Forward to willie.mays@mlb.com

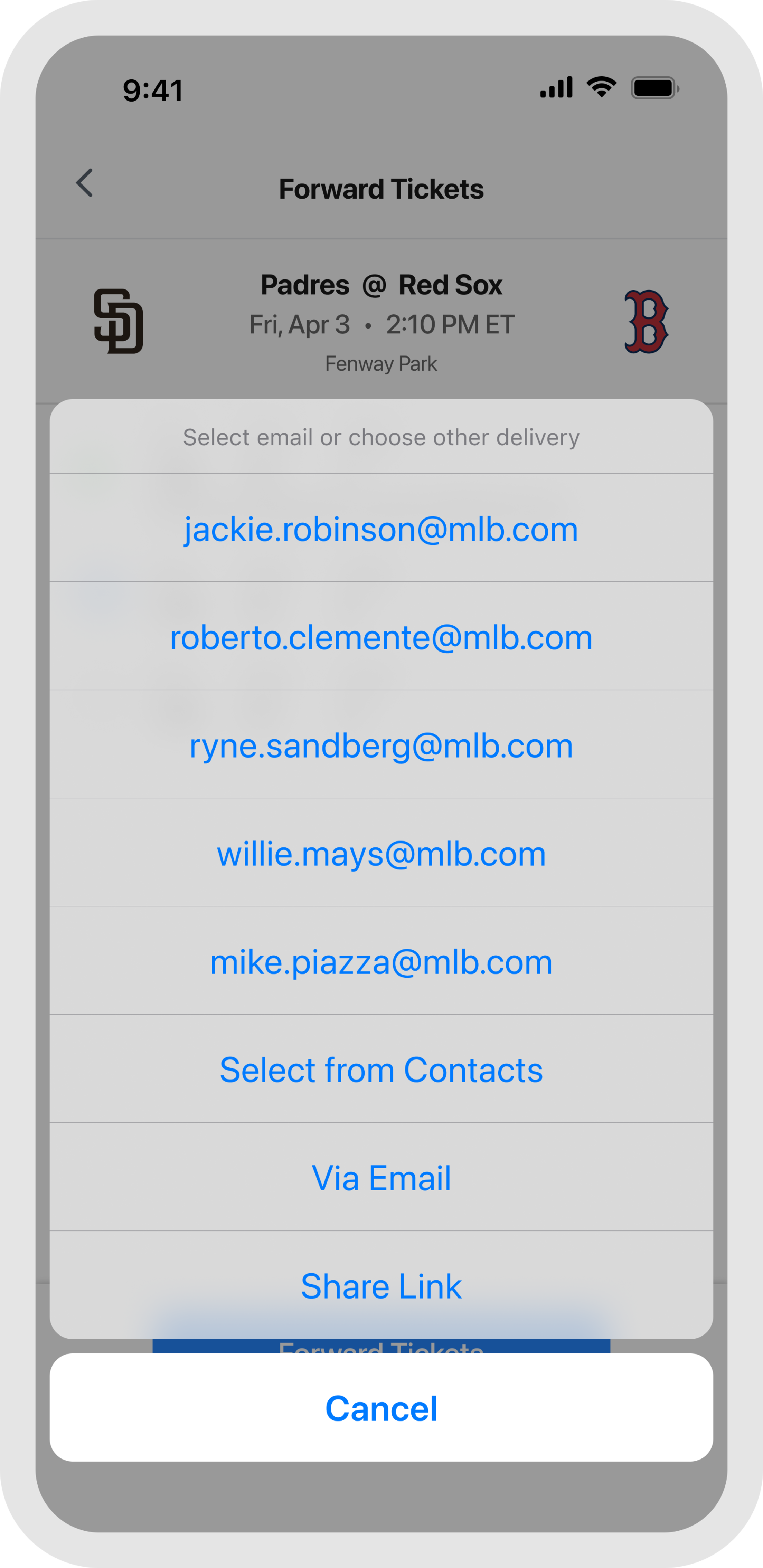click(381, 853)
